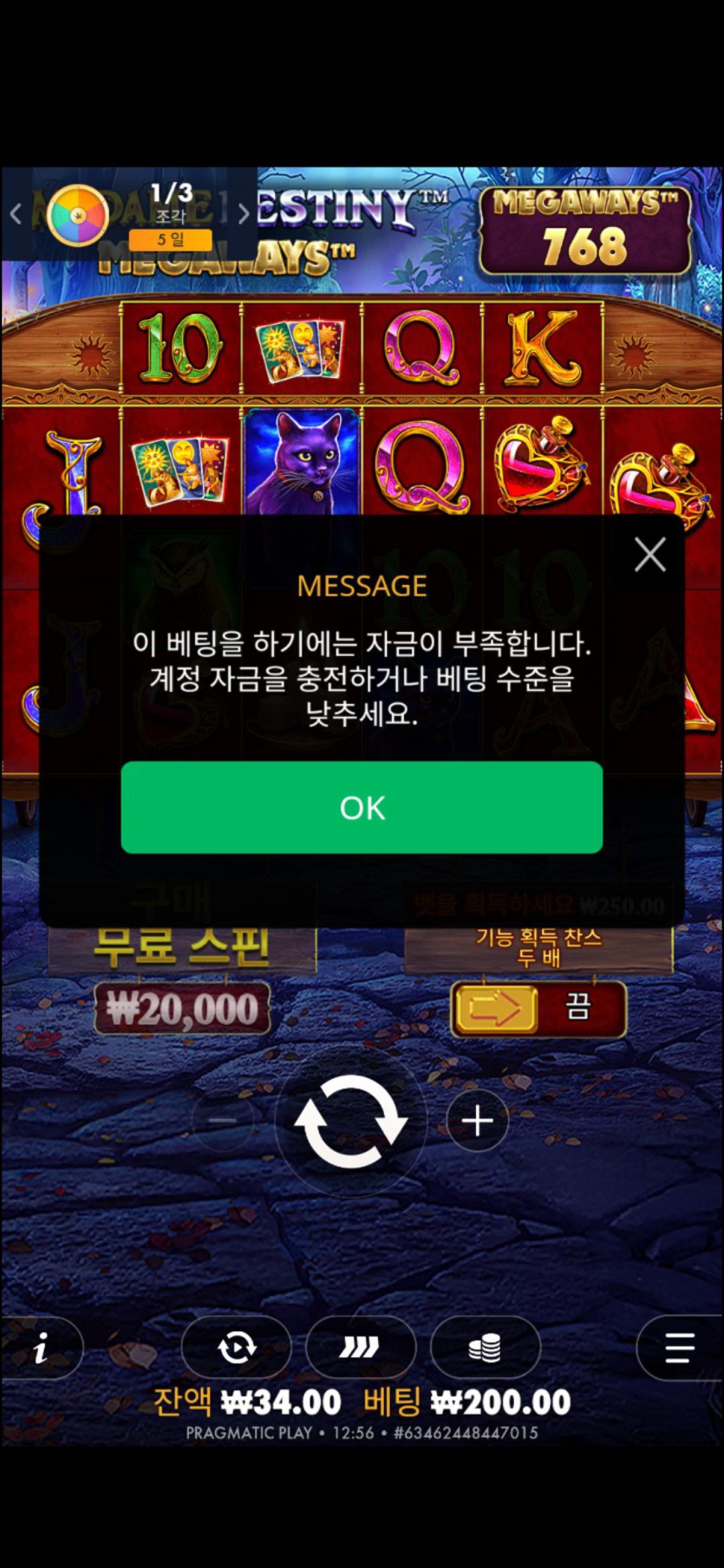Go to previous promotion with left arrow
Image resolution: width=724 pixels, height=1568 pixels.
point(16,214)
